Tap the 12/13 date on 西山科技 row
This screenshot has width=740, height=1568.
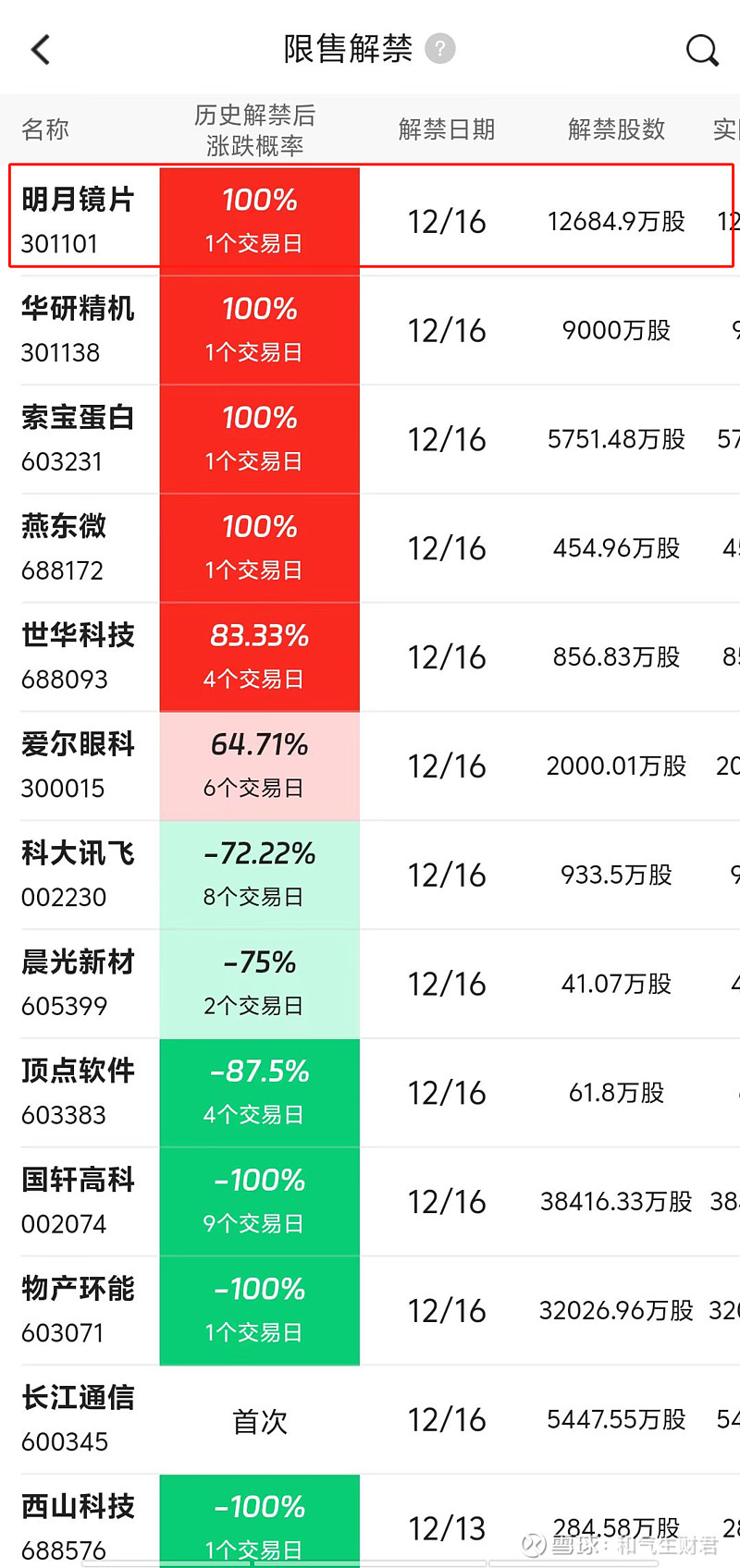(x=447, y=1528)
